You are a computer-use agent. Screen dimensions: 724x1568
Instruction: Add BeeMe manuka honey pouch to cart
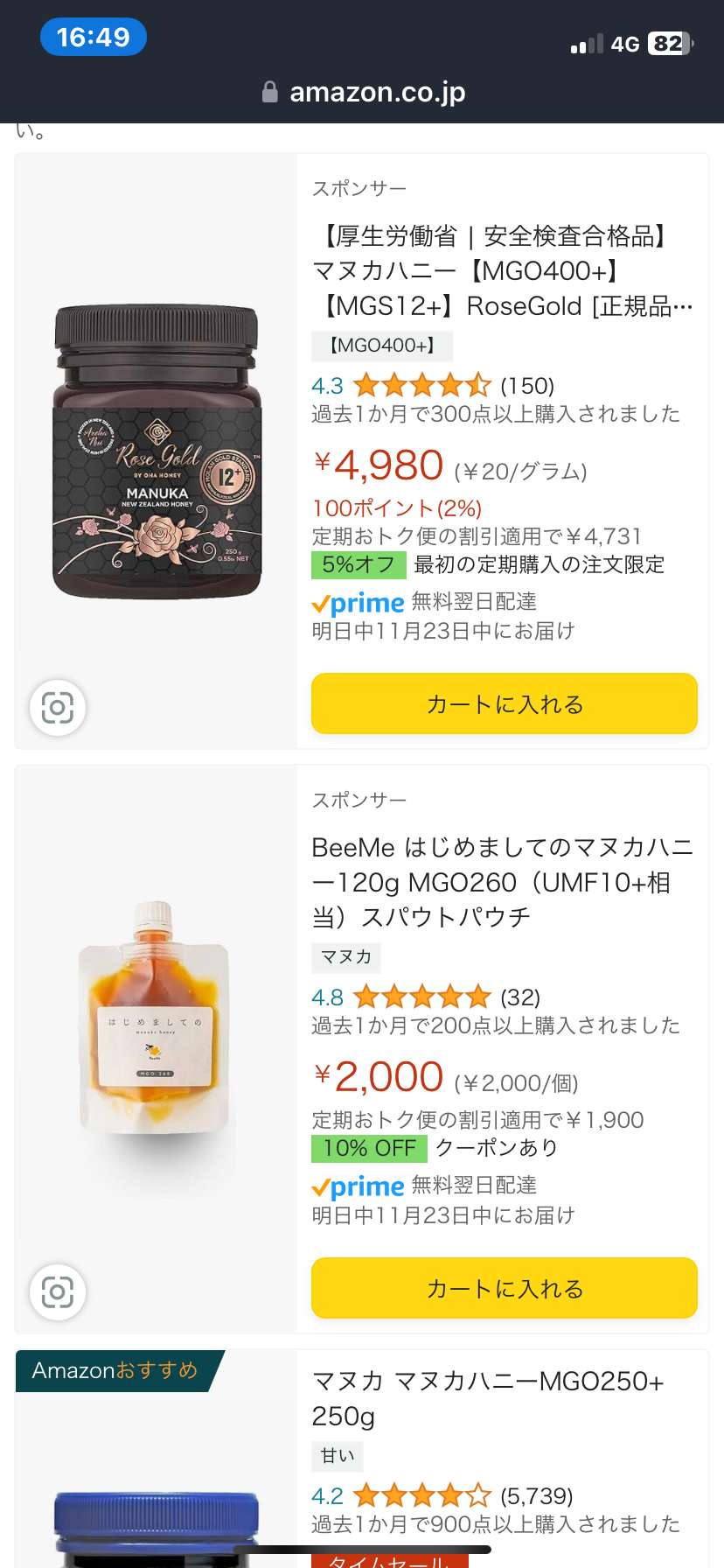505,1288
